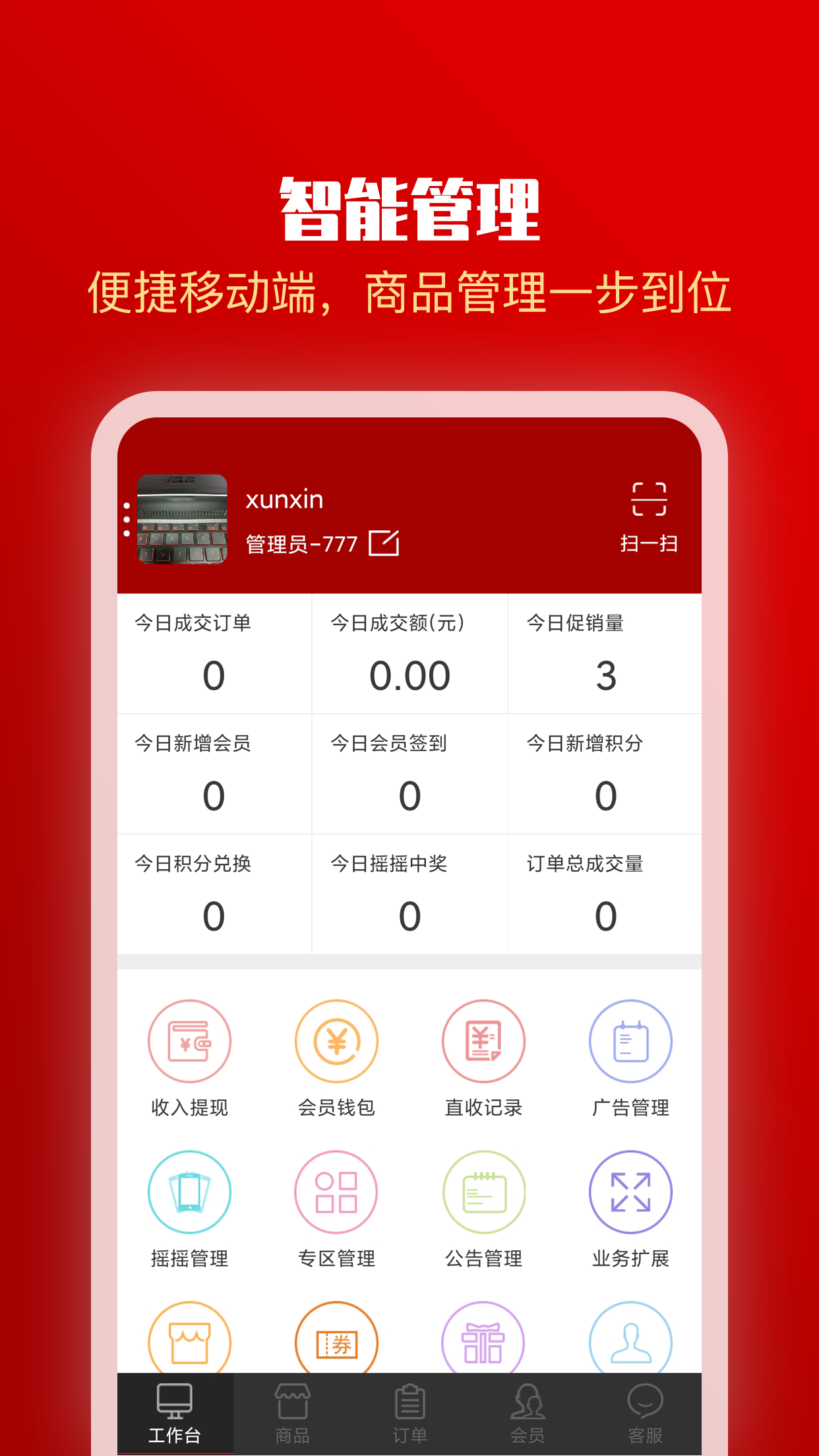Switch to the 会员 tab
Image resolution: width=819 pixels, height=1456 pixels.
528,1411
